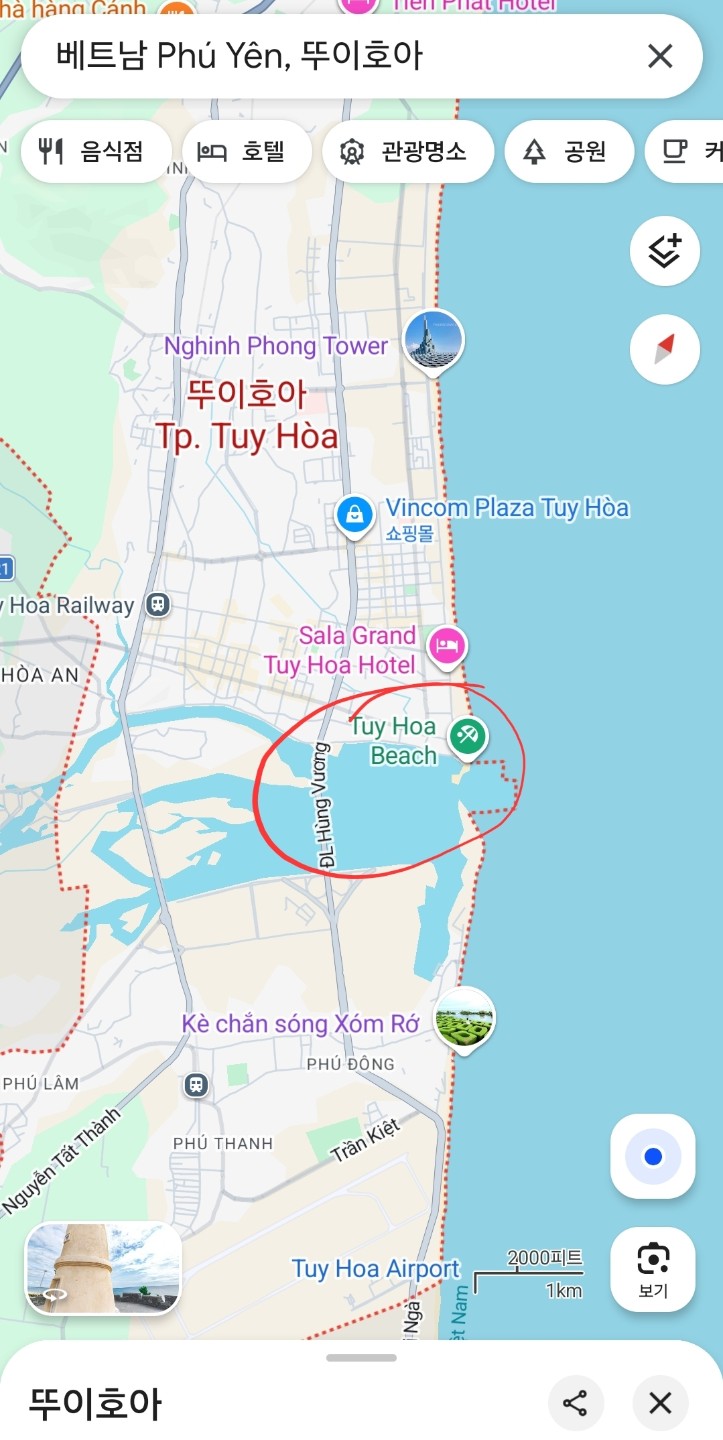Image resolution: width=723 pixels, height=1440 pixels.
Task: Tap the compass to reset orientation
Action: pos(664,350)
